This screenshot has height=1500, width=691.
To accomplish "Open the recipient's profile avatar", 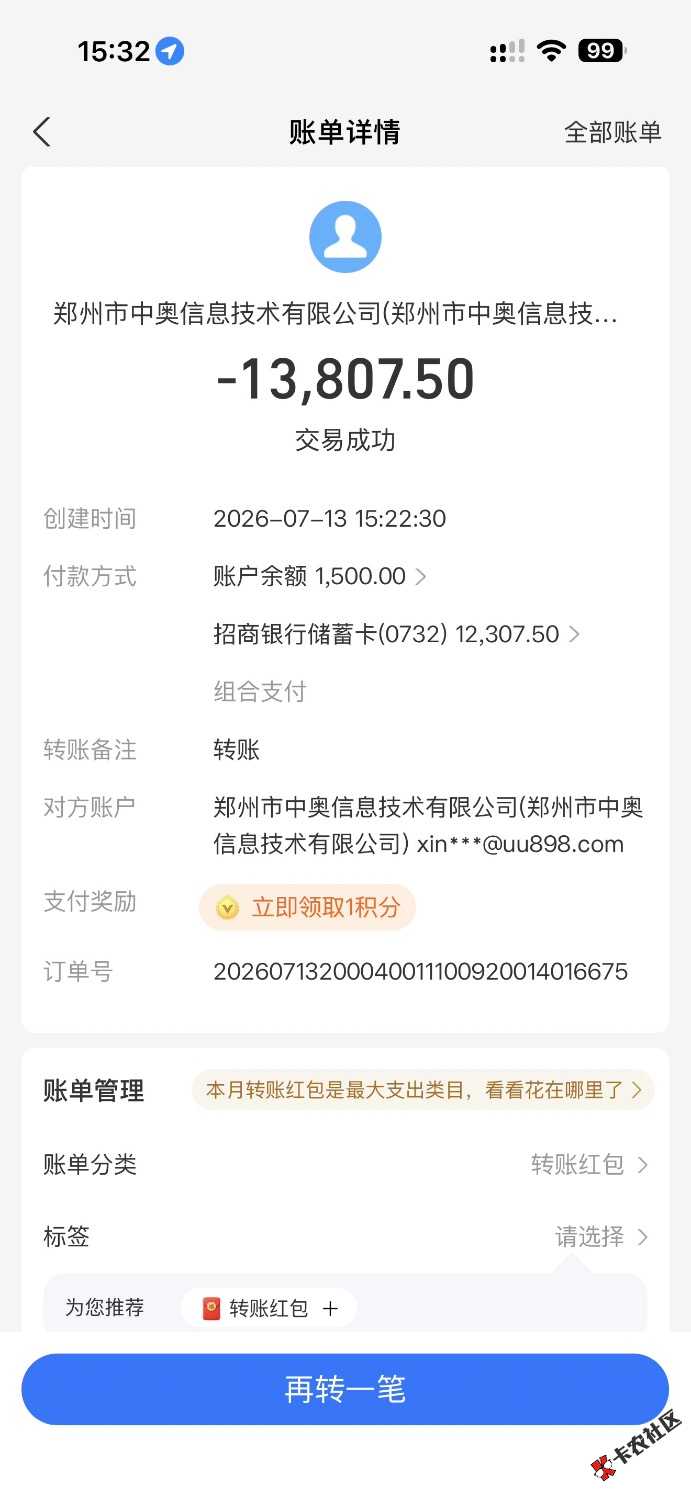I will click(345, 237).
